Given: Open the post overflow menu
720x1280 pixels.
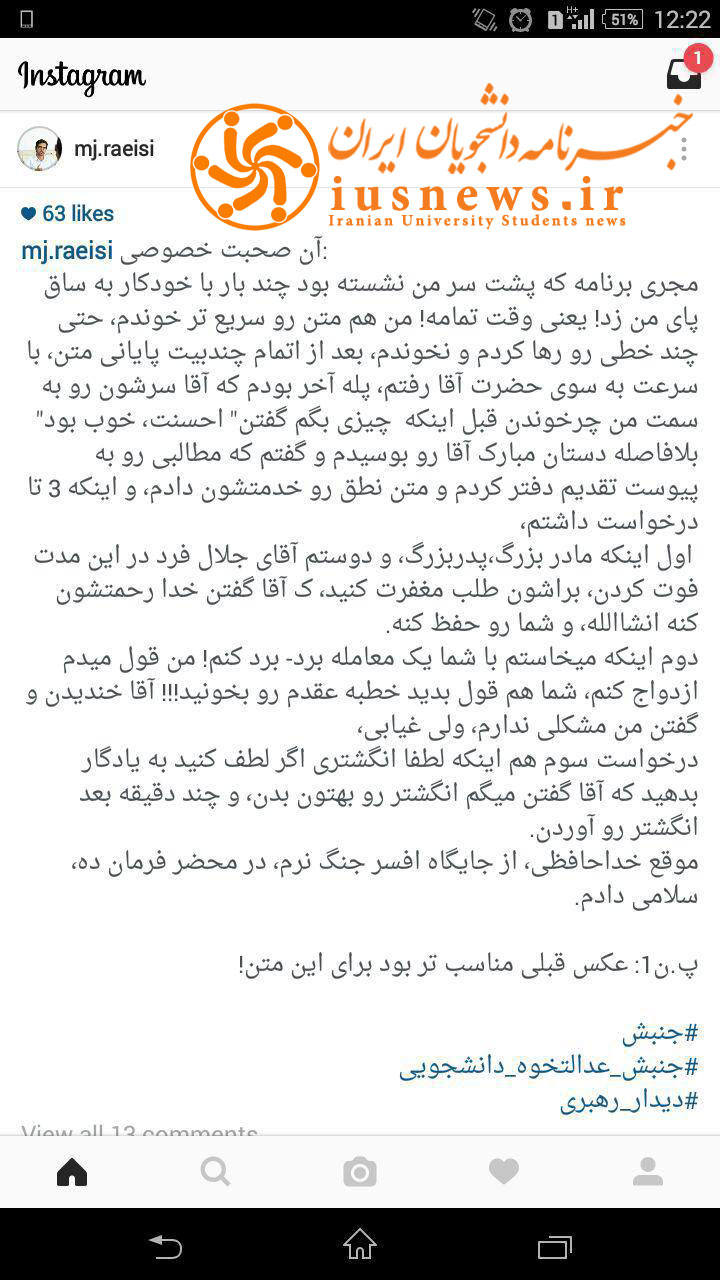Looking at the screenshot, I should pyautogui.click(x=684, y=150).
